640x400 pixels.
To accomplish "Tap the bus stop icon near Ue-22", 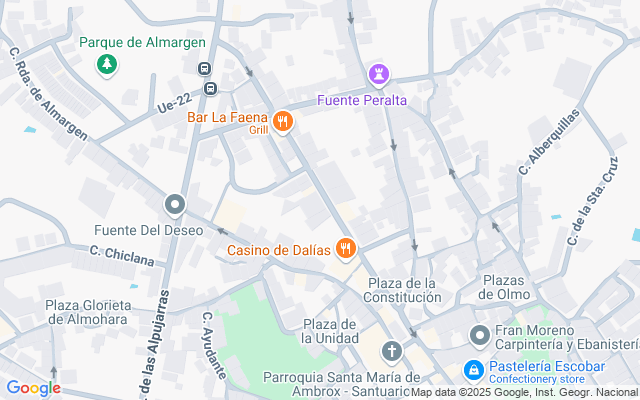I will pyautogui.click(x=210, y=87).
